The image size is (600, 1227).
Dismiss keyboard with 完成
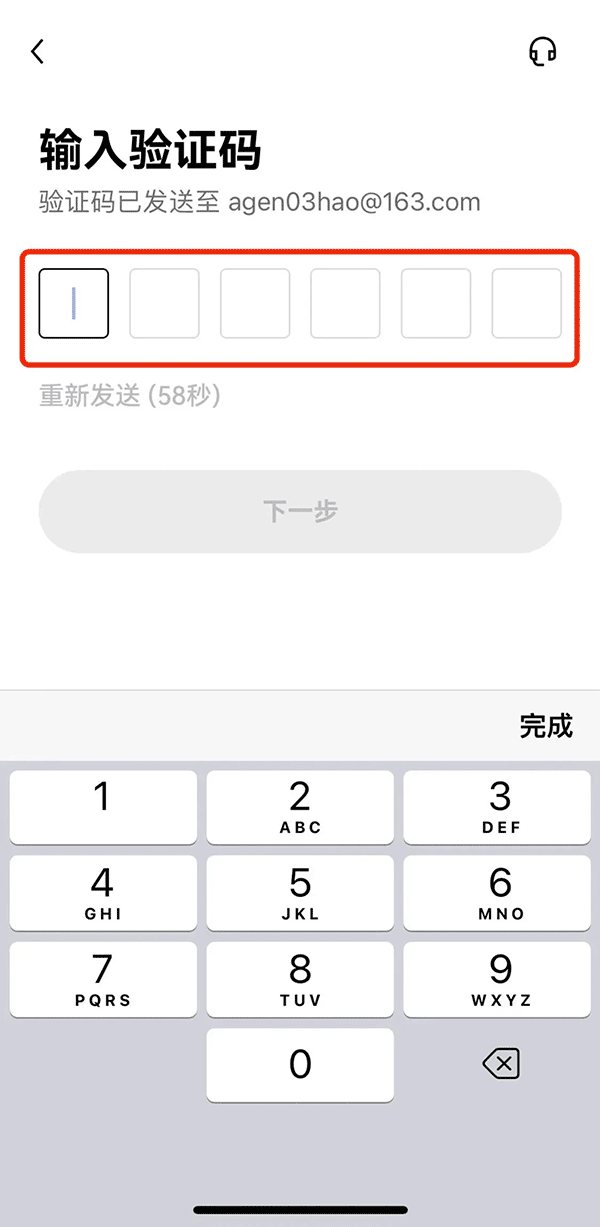tap(546, 726)
